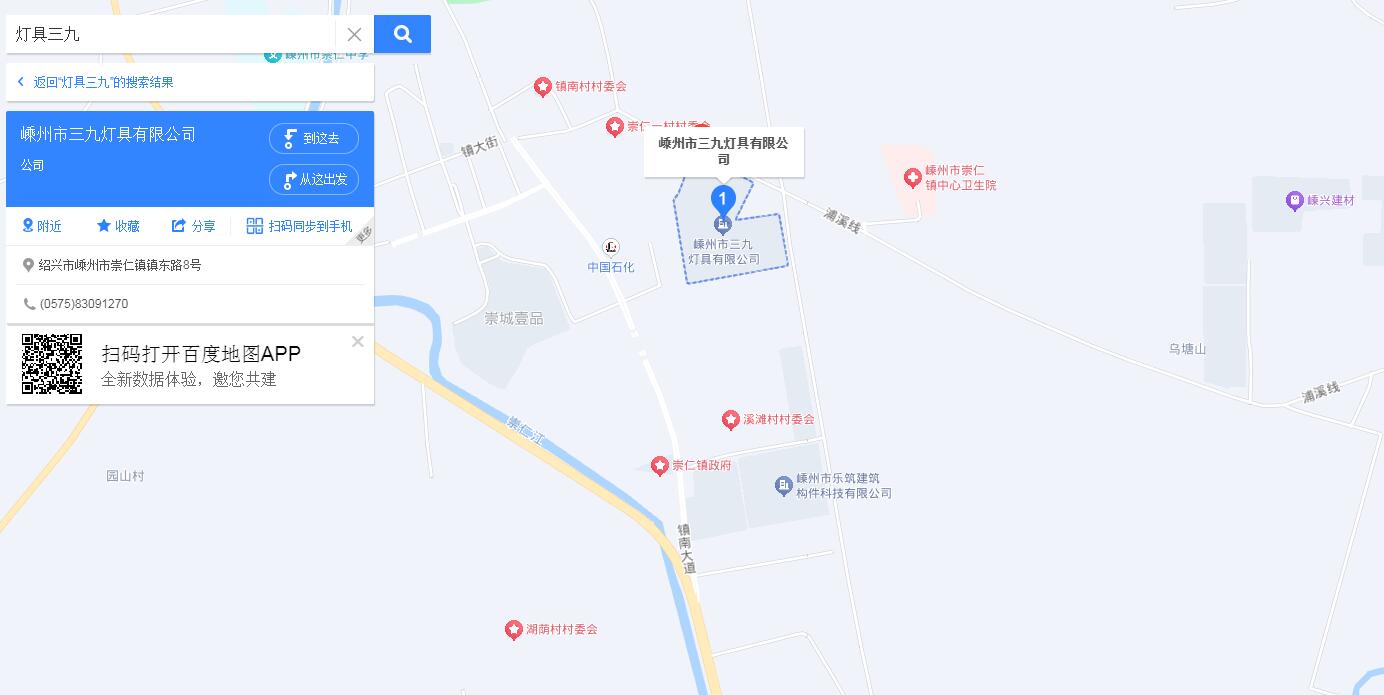
Task: Dismiss the 百度地图APP QR banner
Action: [x=358, y=341]
